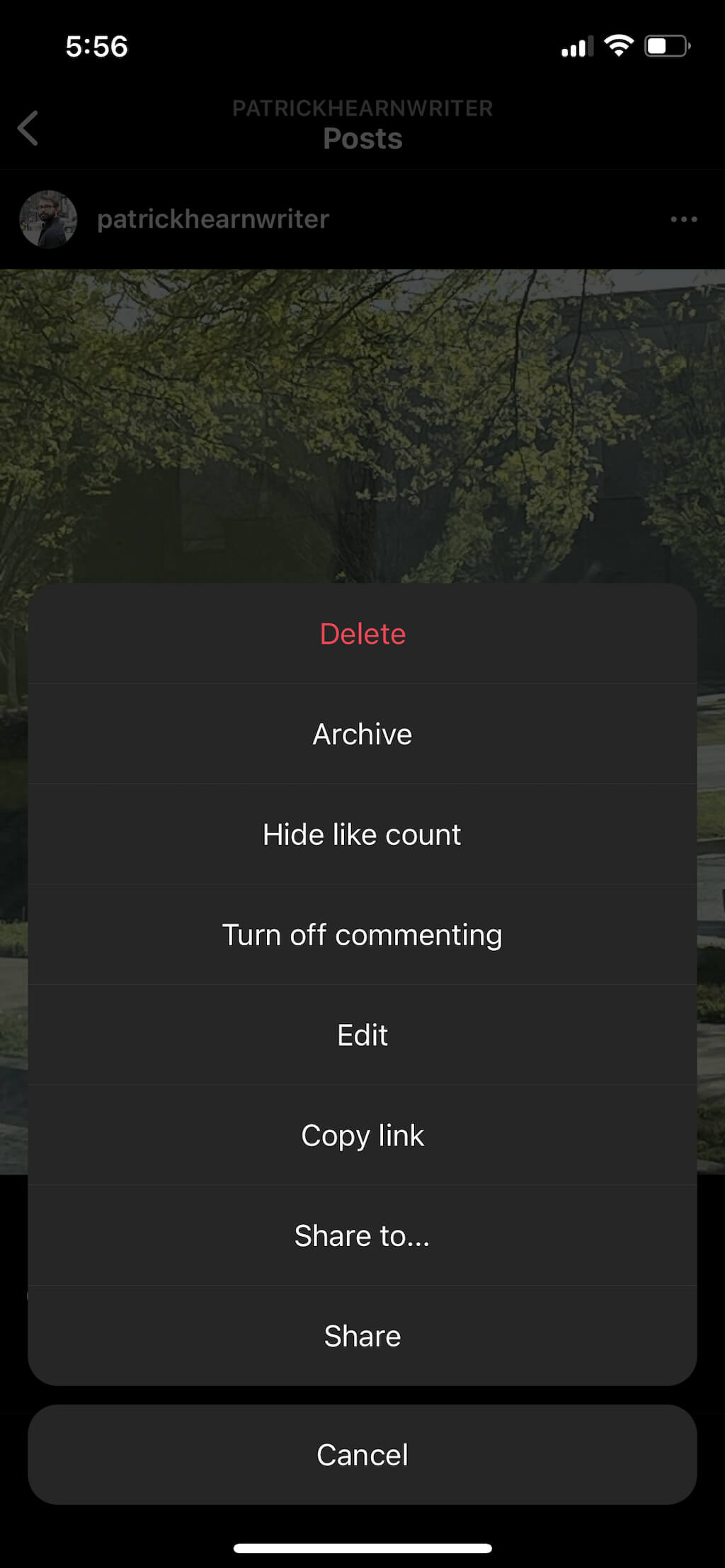725x1568 pixels.
Task: Enable Hide like count for this post
Action: click(362, 834)
